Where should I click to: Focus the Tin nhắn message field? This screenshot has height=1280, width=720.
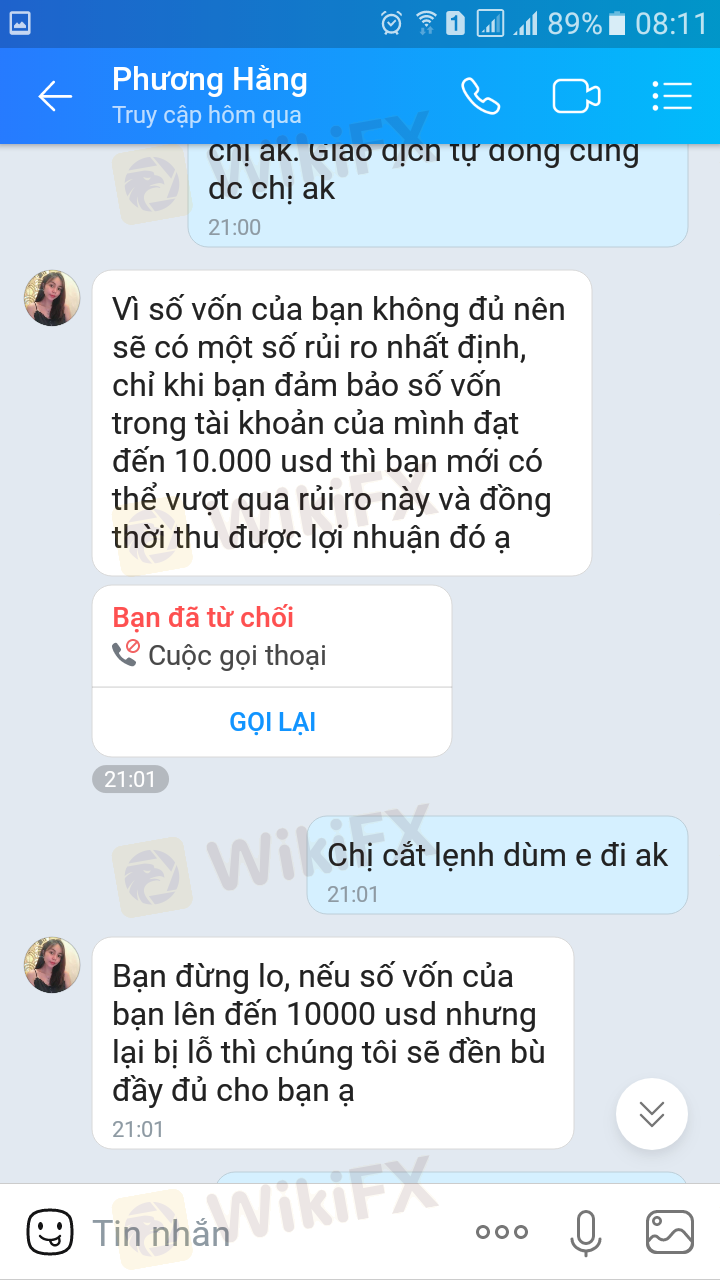tap(270, 1232)
